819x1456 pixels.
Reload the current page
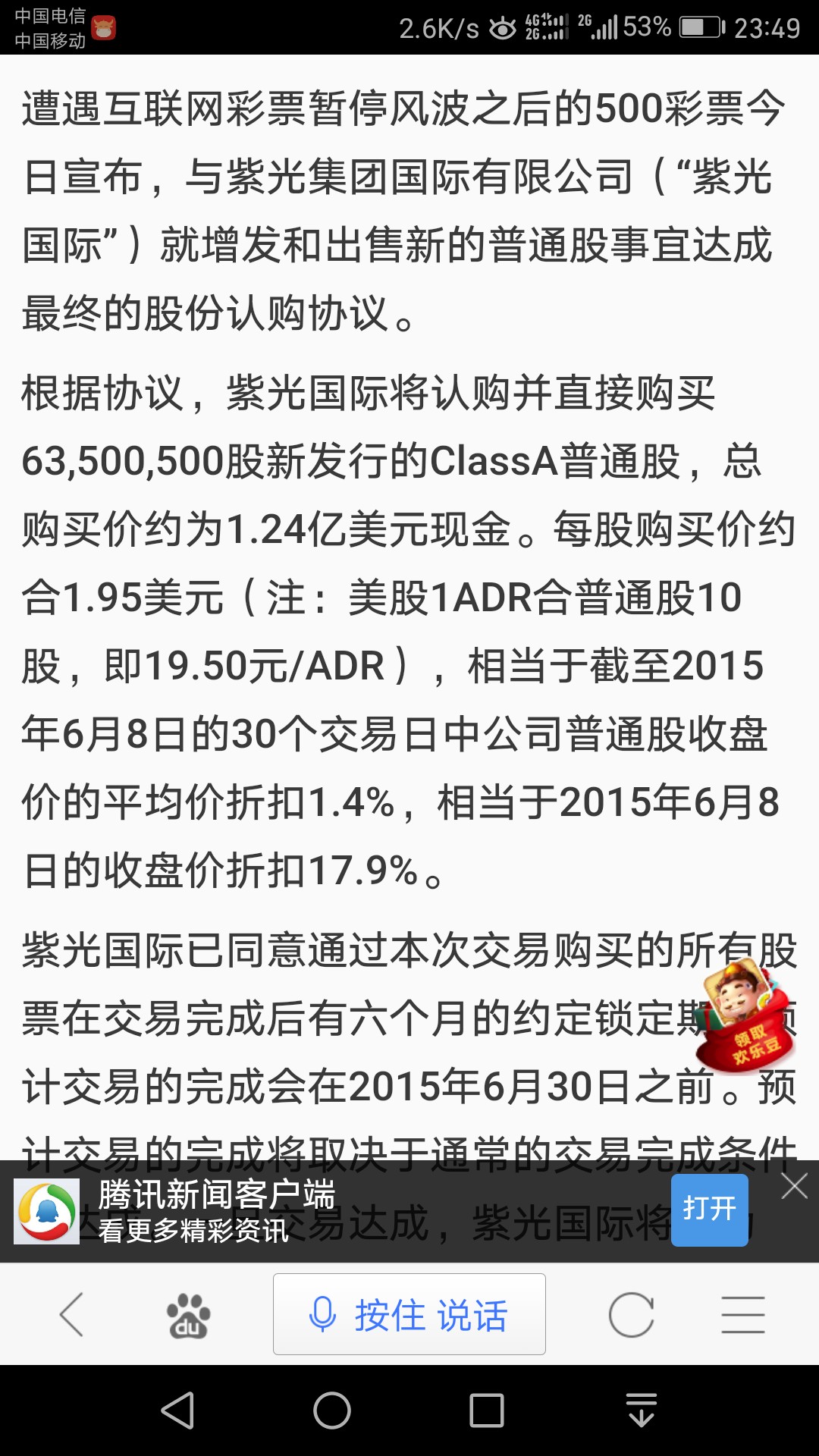pyautogui.click(x=631, y=1314)
